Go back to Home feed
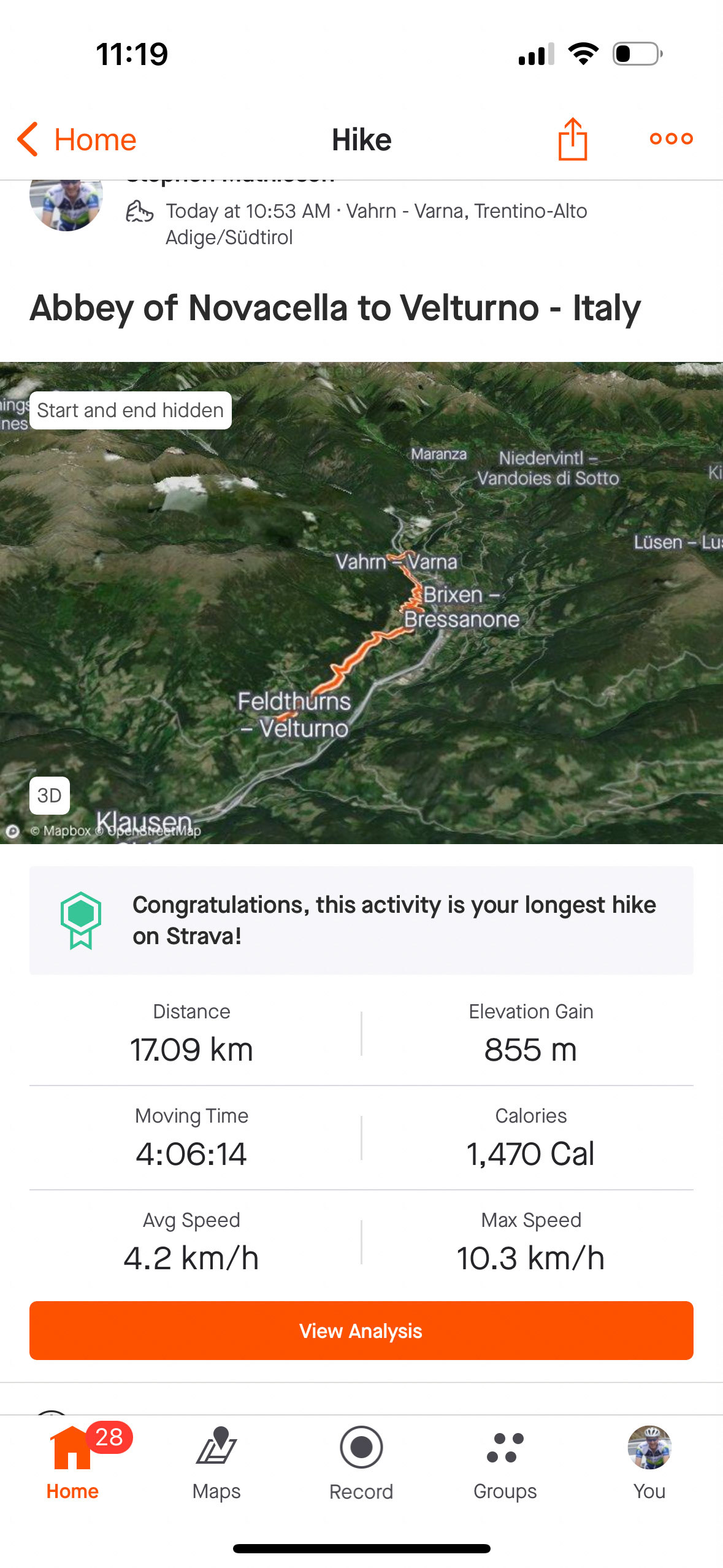723x1568 pixels. click(77, 139)
